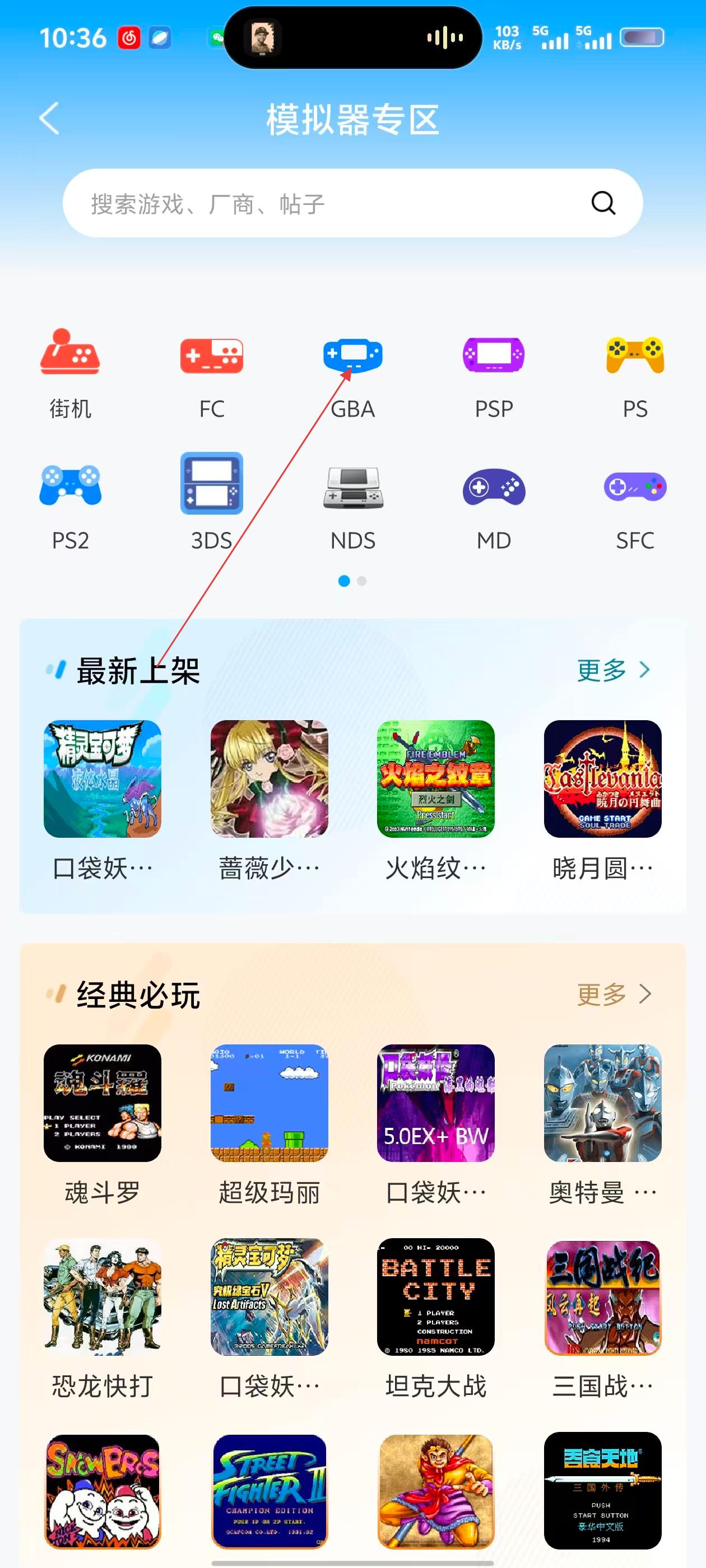The image size is (706, 1568).
Task: Choose the MD console category
Action: point(494,506)
